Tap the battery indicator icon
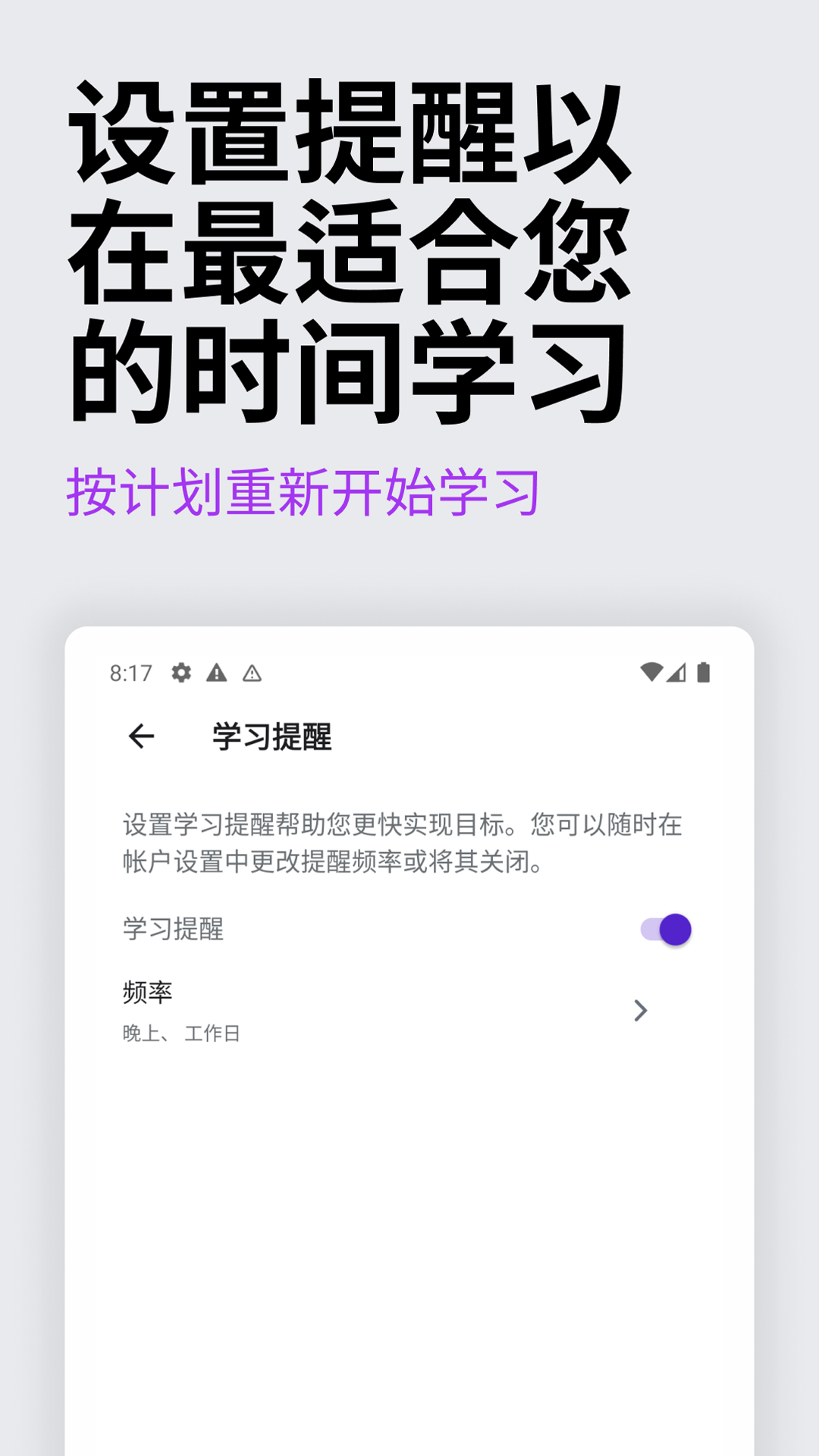Viewport: 819px width, 1456px height. tap(704, 672)
